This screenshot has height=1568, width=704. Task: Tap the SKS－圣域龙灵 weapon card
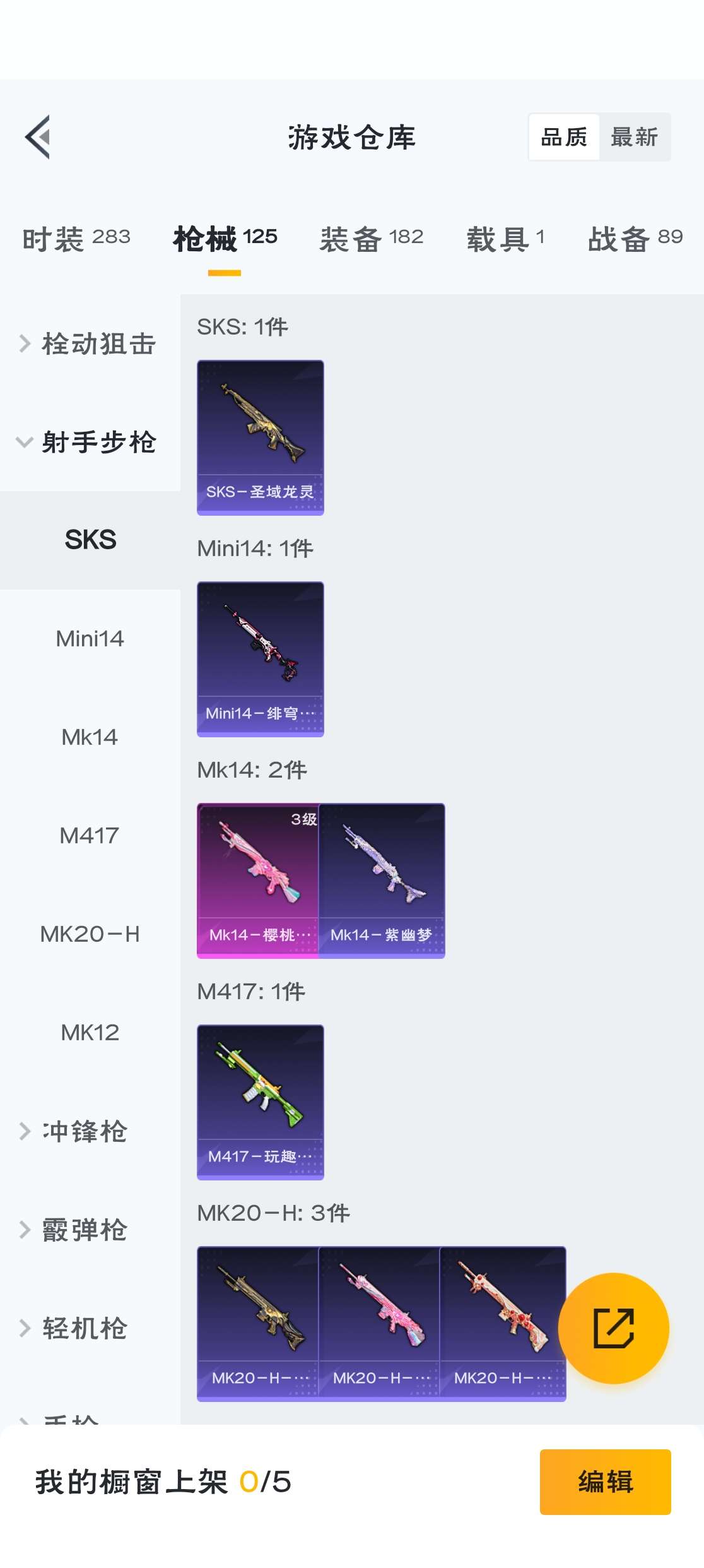[x=261, y=437]
